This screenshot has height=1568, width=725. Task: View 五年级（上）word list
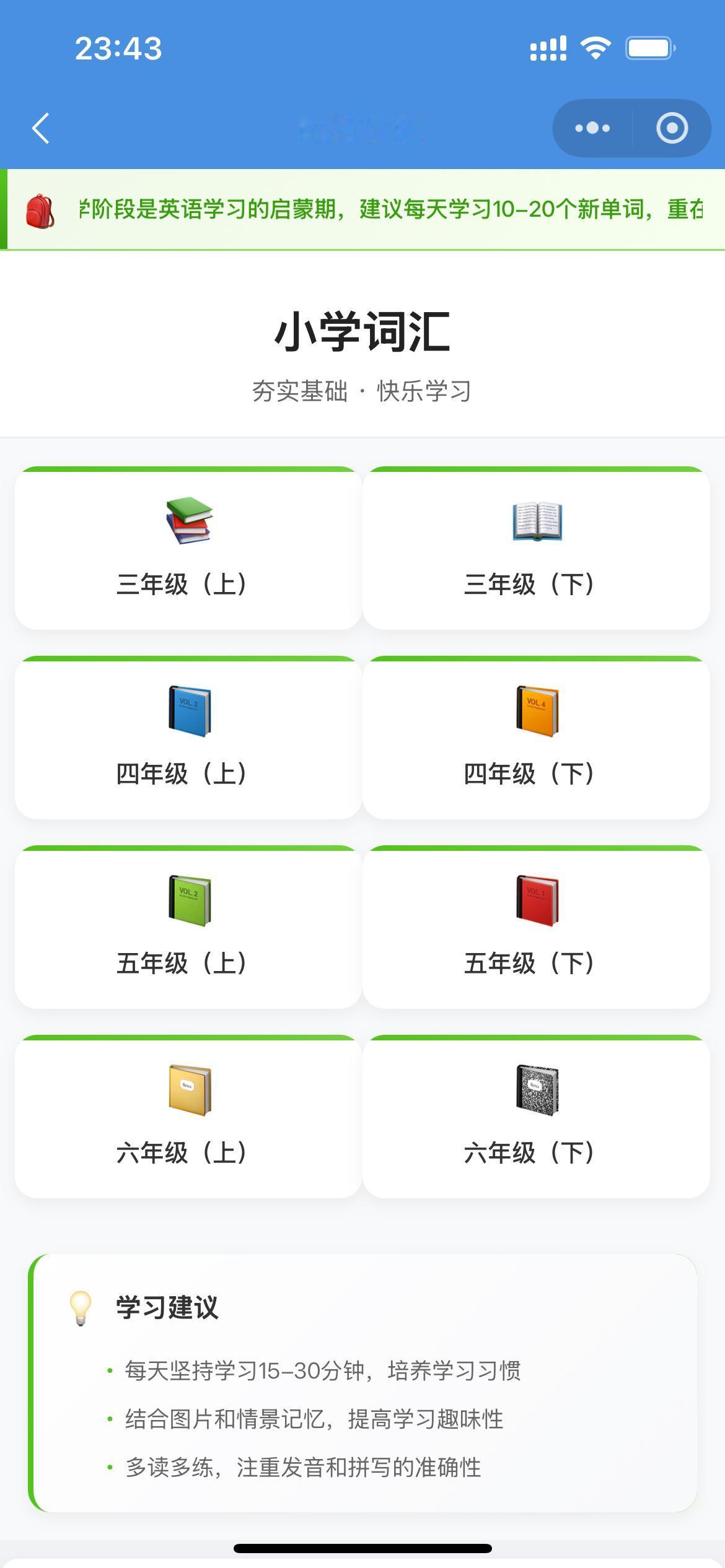[x=188, y=927]
